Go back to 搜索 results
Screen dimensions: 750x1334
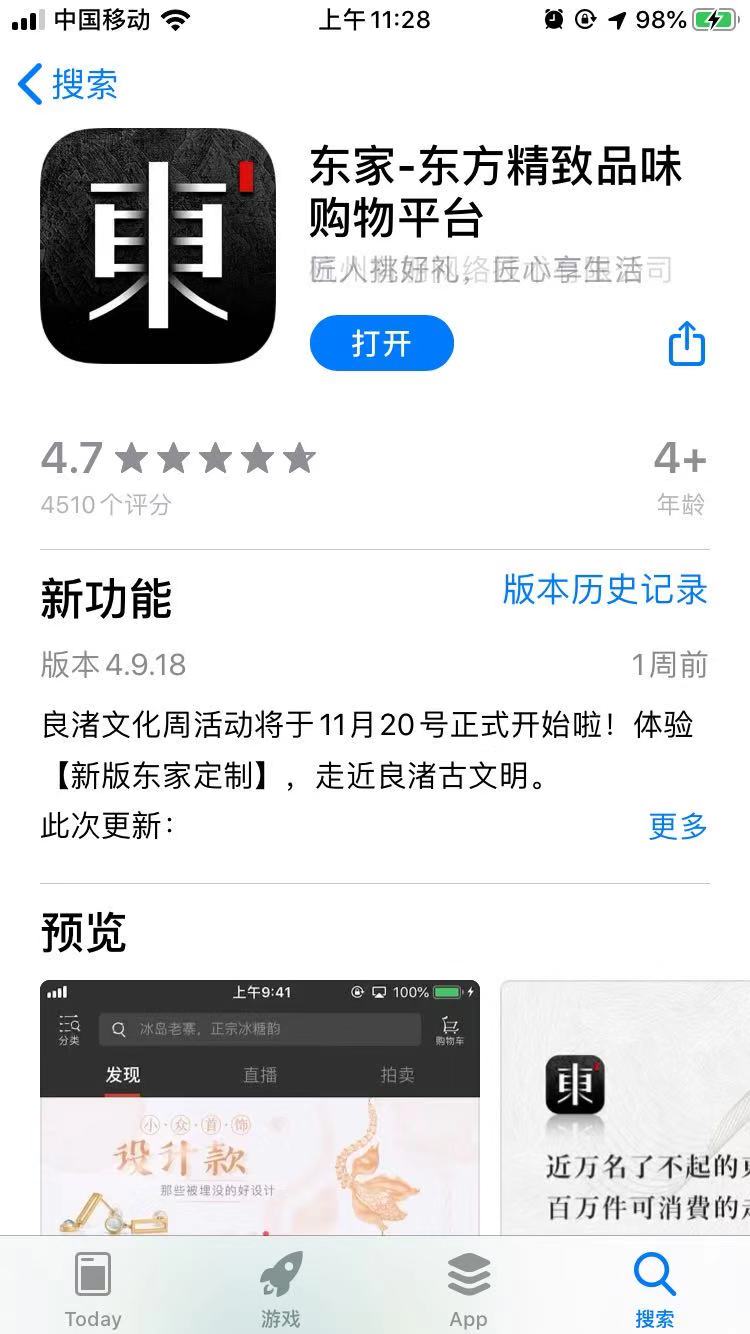click(x=68, y=84)
